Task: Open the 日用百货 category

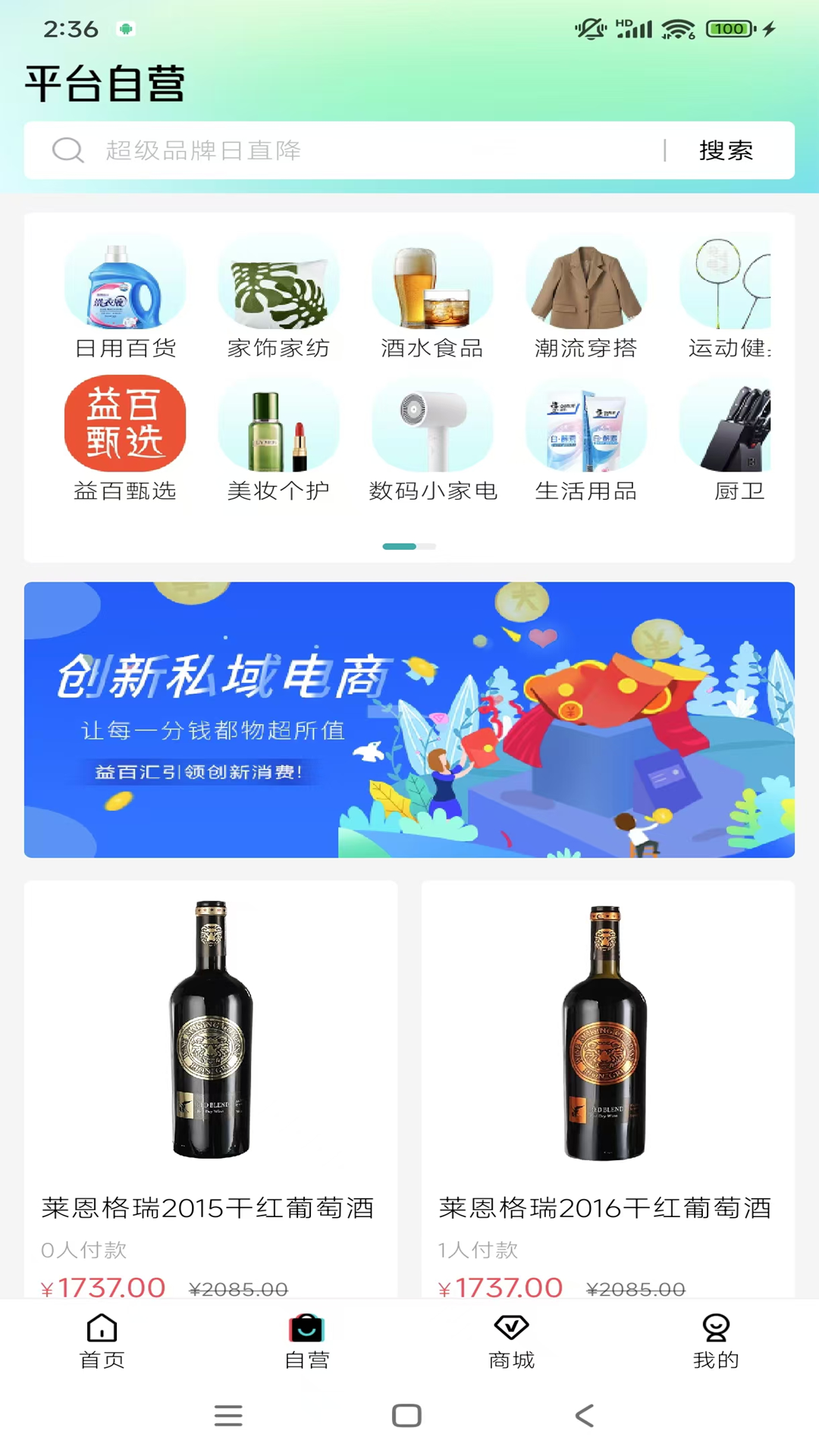Action: pyautogui.click(x=125, y=297)
